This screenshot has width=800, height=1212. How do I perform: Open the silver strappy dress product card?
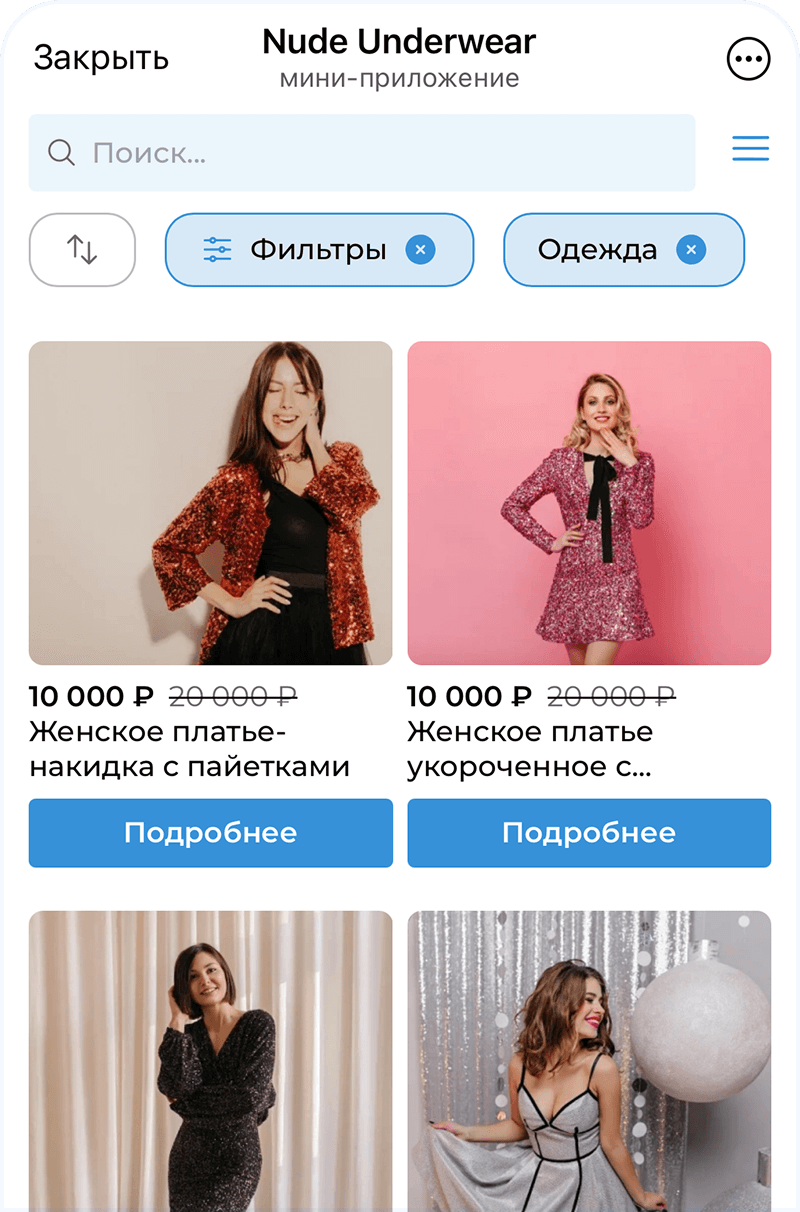[589, 1060]
